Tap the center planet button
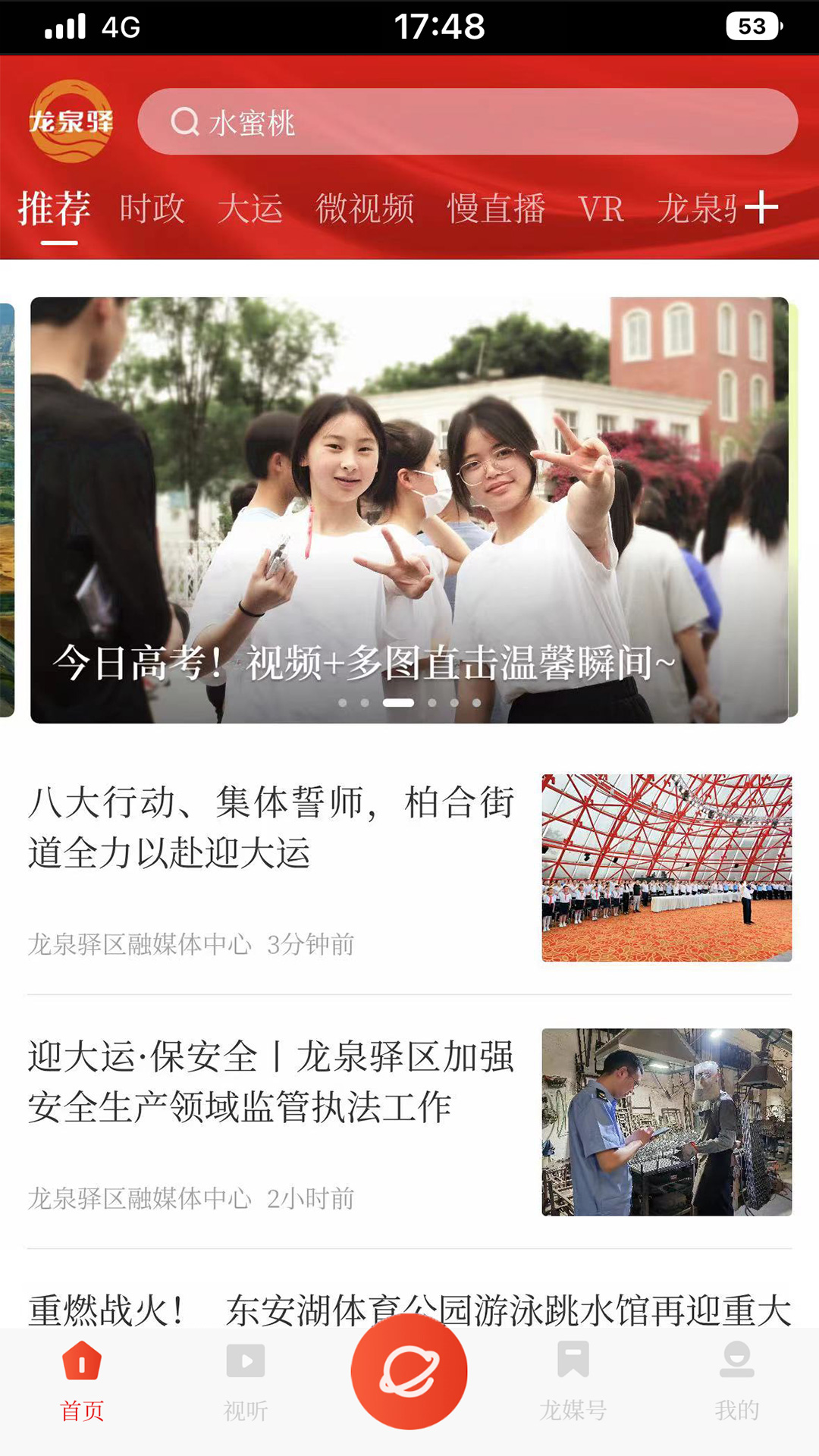 click(409, 1371)
